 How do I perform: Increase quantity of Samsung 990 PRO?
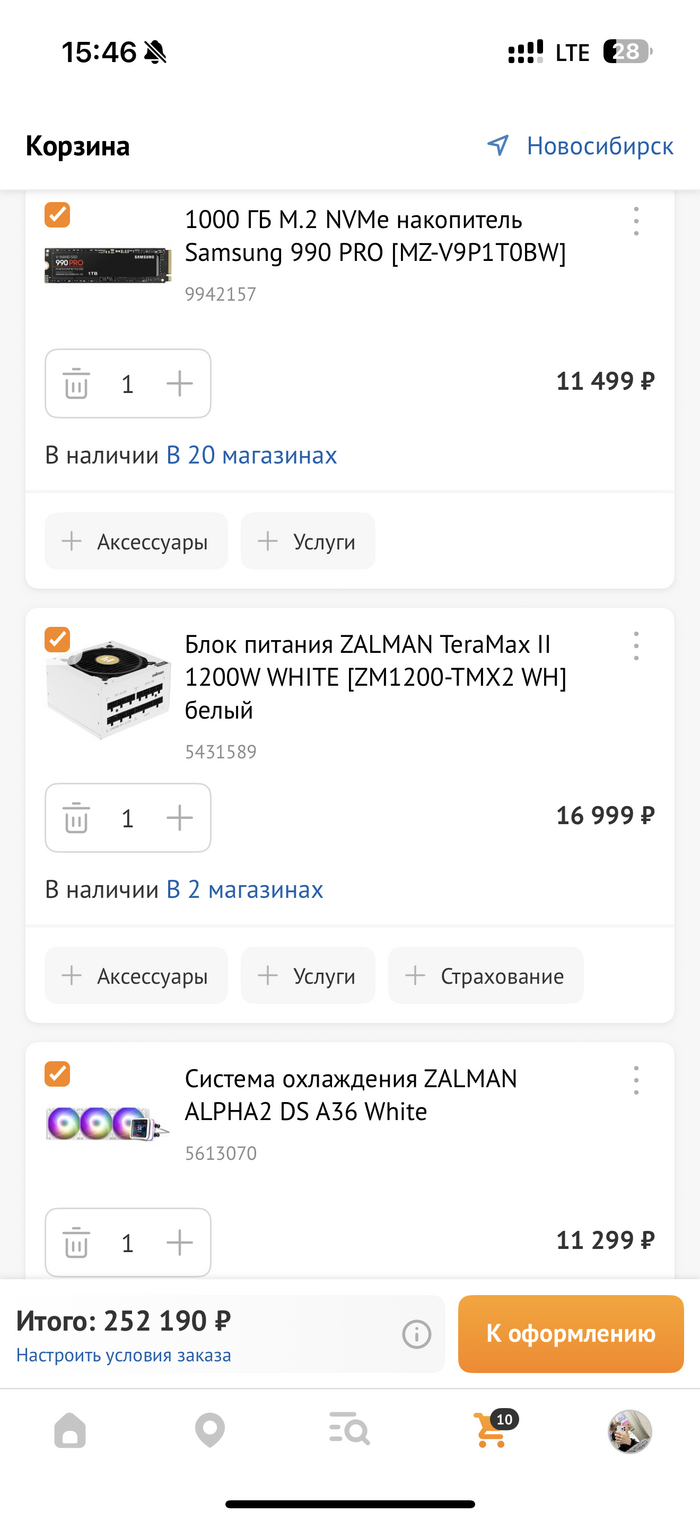179,383
